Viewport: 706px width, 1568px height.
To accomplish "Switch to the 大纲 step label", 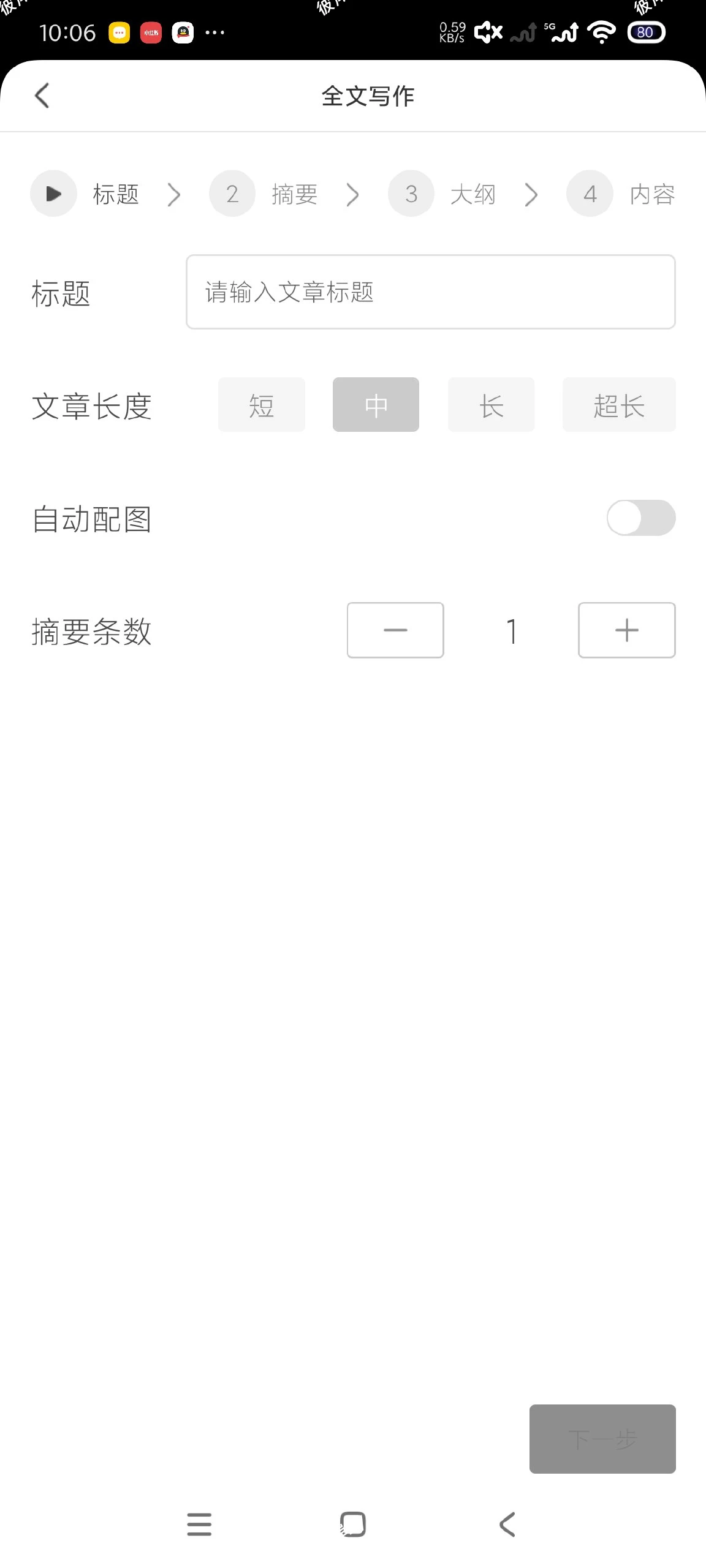I will click(473, 194).
